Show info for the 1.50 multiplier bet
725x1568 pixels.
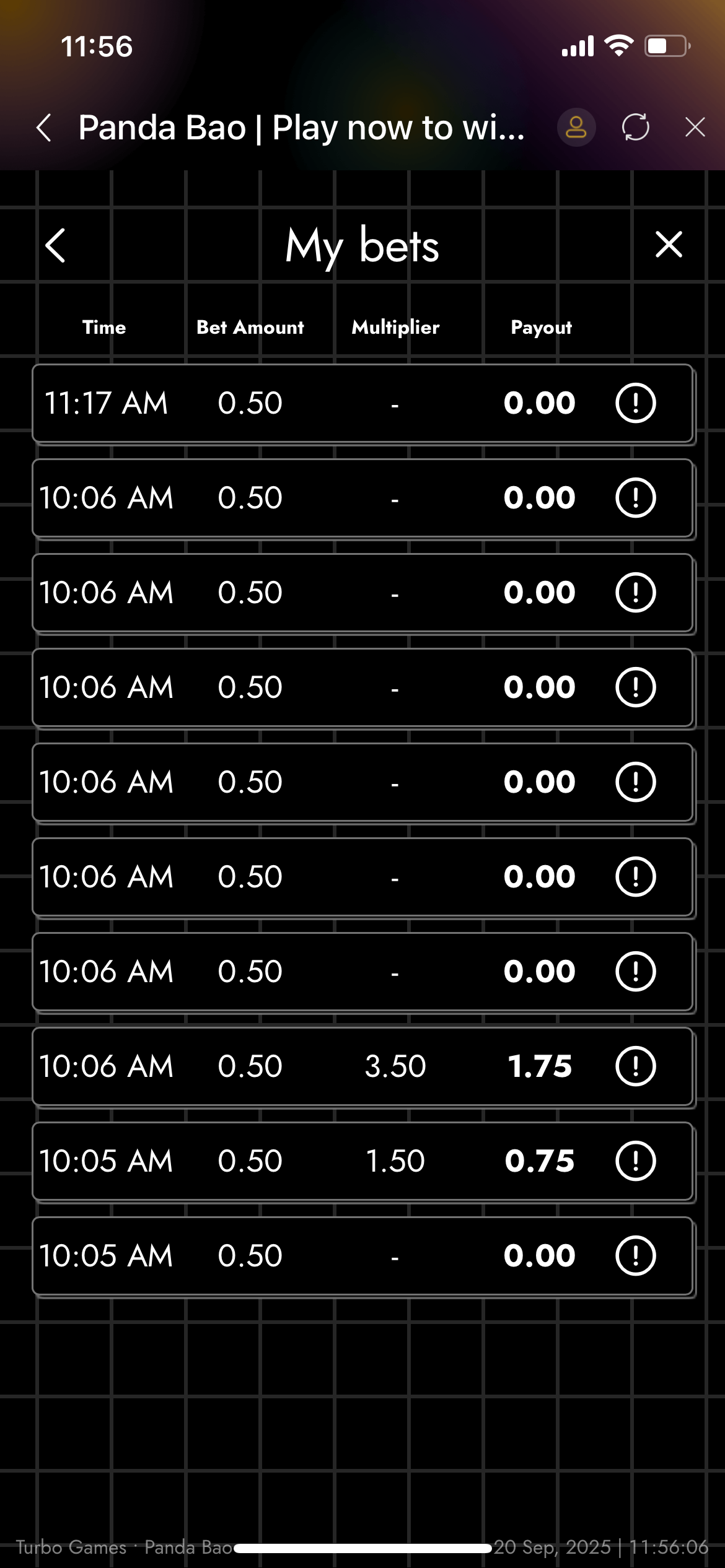coord(635,1161)
